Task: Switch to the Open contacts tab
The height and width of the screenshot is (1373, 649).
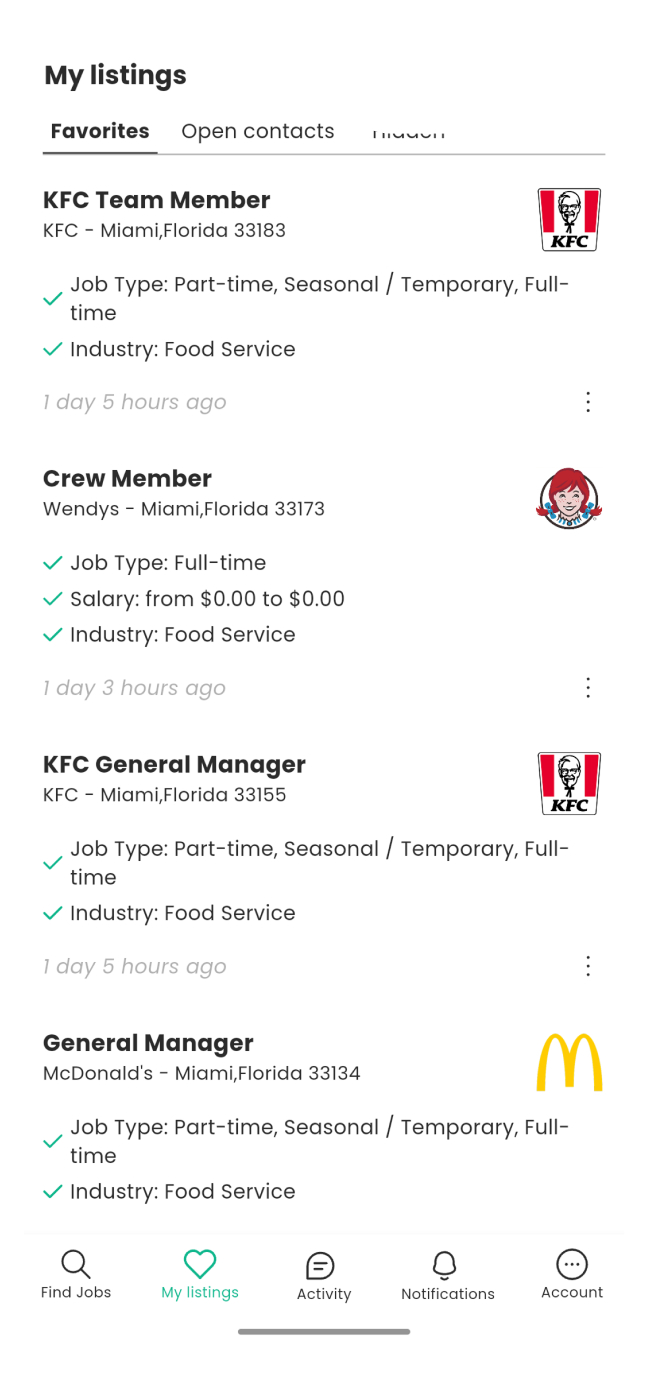Action: (x=257, y=131)
